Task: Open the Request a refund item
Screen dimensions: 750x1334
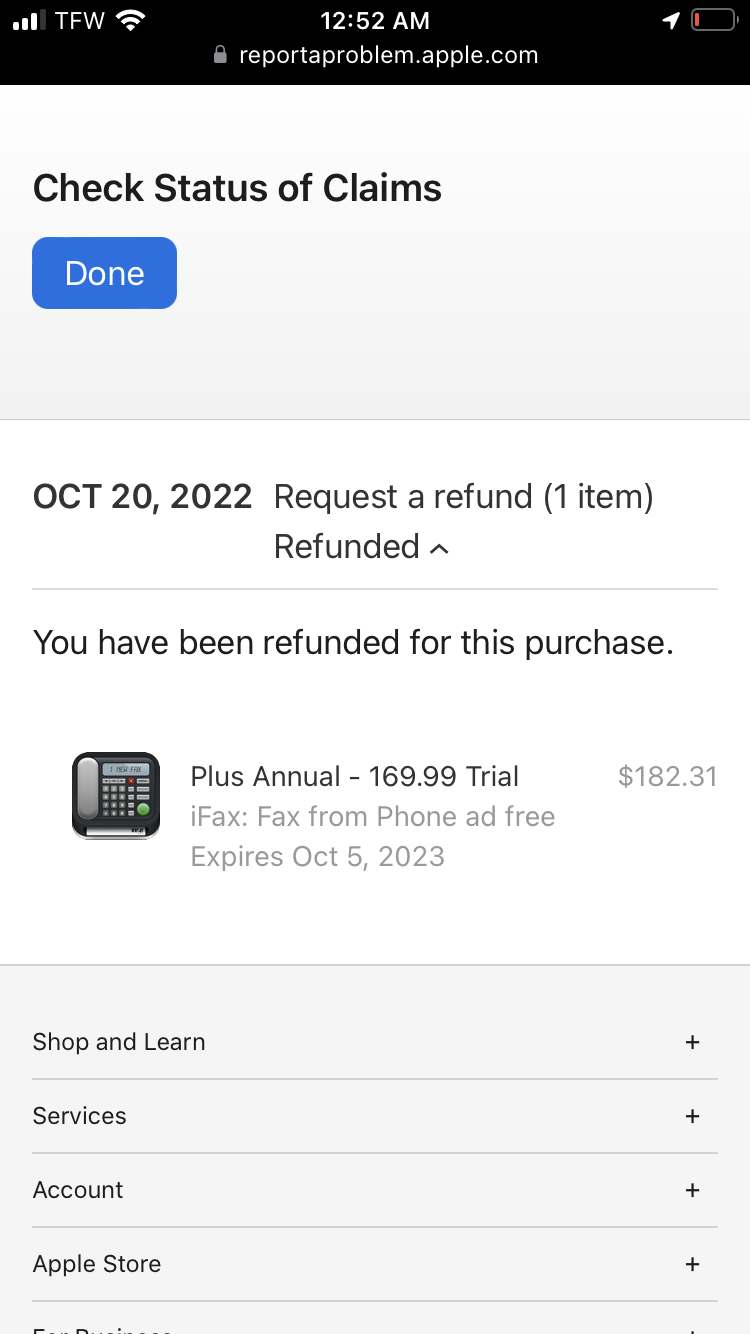Action: click(x=463, y=496)
